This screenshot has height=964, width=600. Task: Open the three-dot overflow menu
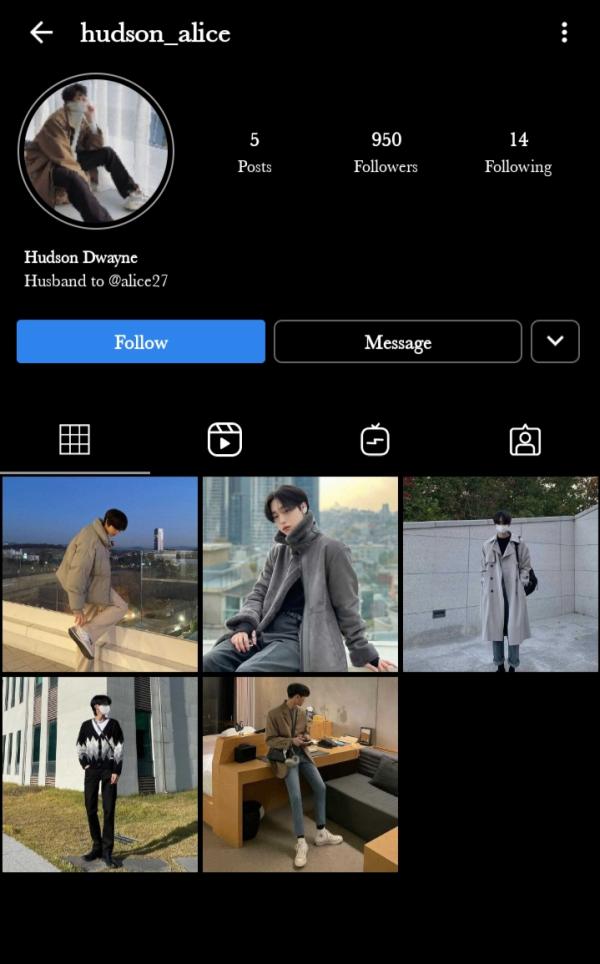(564, 33)
